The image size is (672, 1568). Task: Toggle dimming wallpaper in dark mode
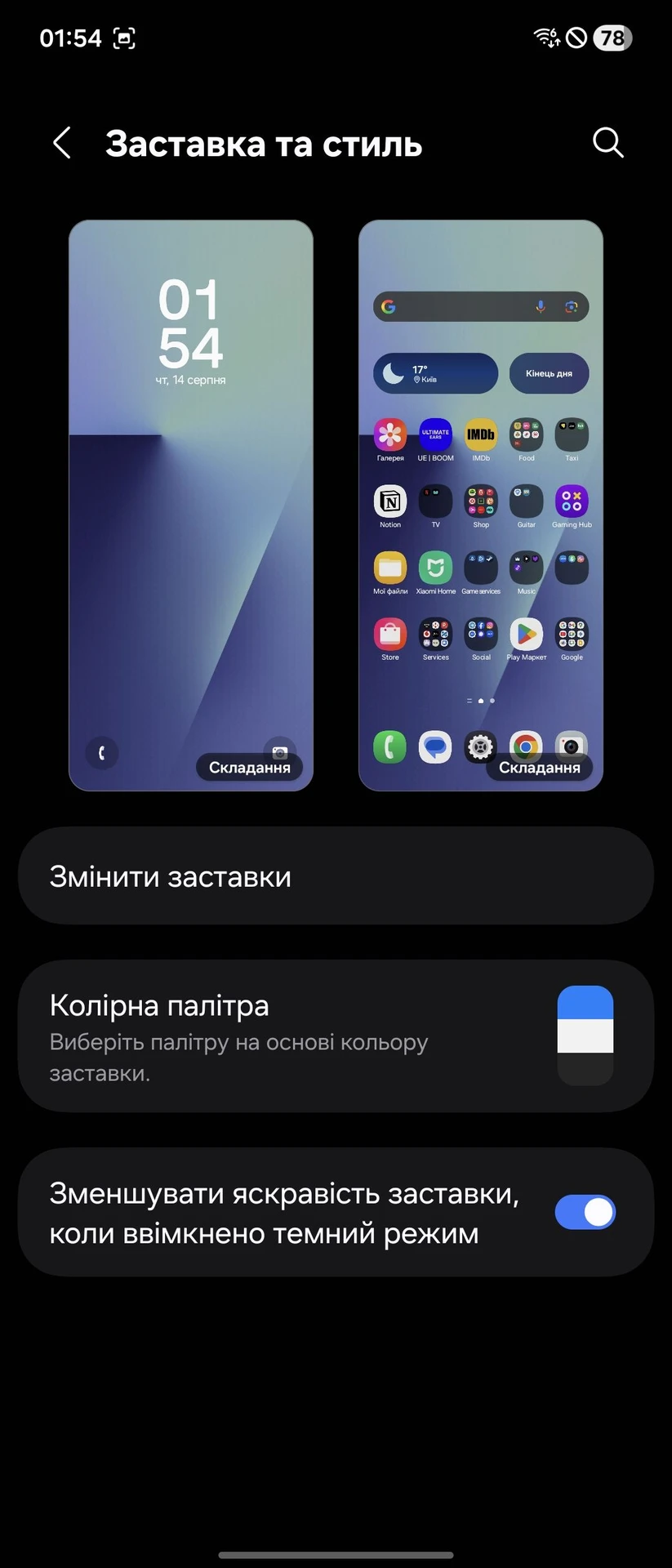tap(585, 1212)
